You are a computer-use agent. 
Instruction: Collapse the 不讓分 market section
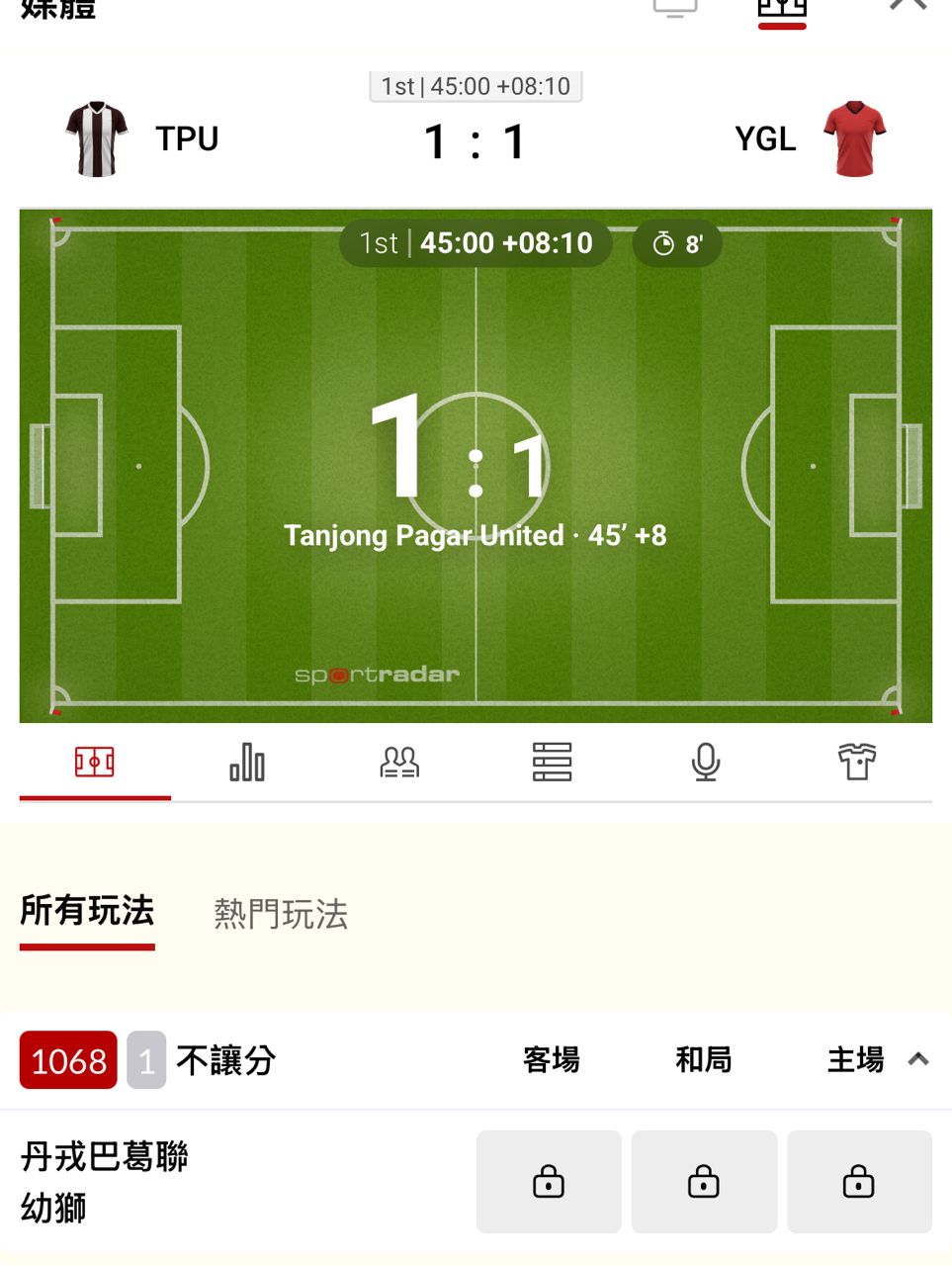click(918, 1059)
